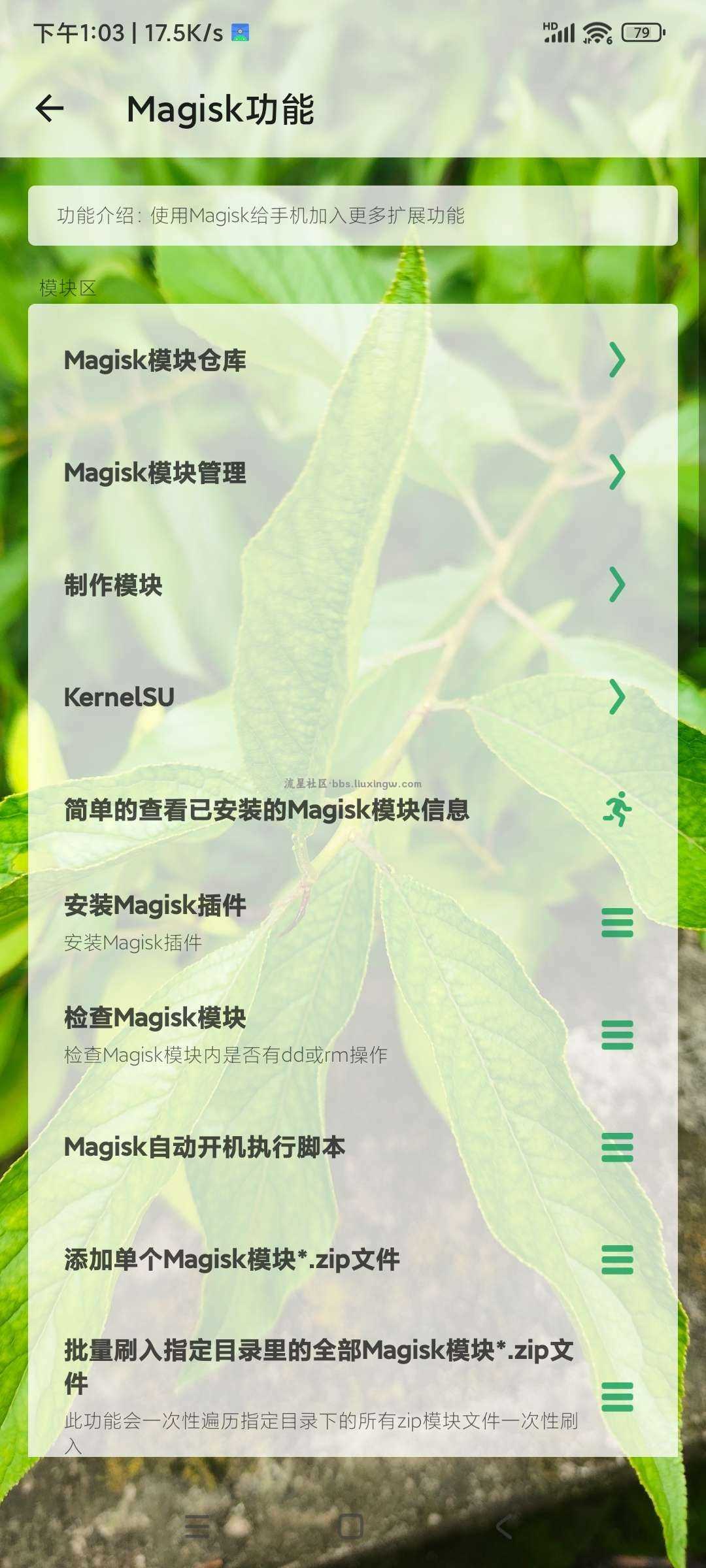Image resolution: width=706 pixels, height=1568 pixels.
Task: Select 添加单个Magisk模块*.zip文件
Action: 352,1260
